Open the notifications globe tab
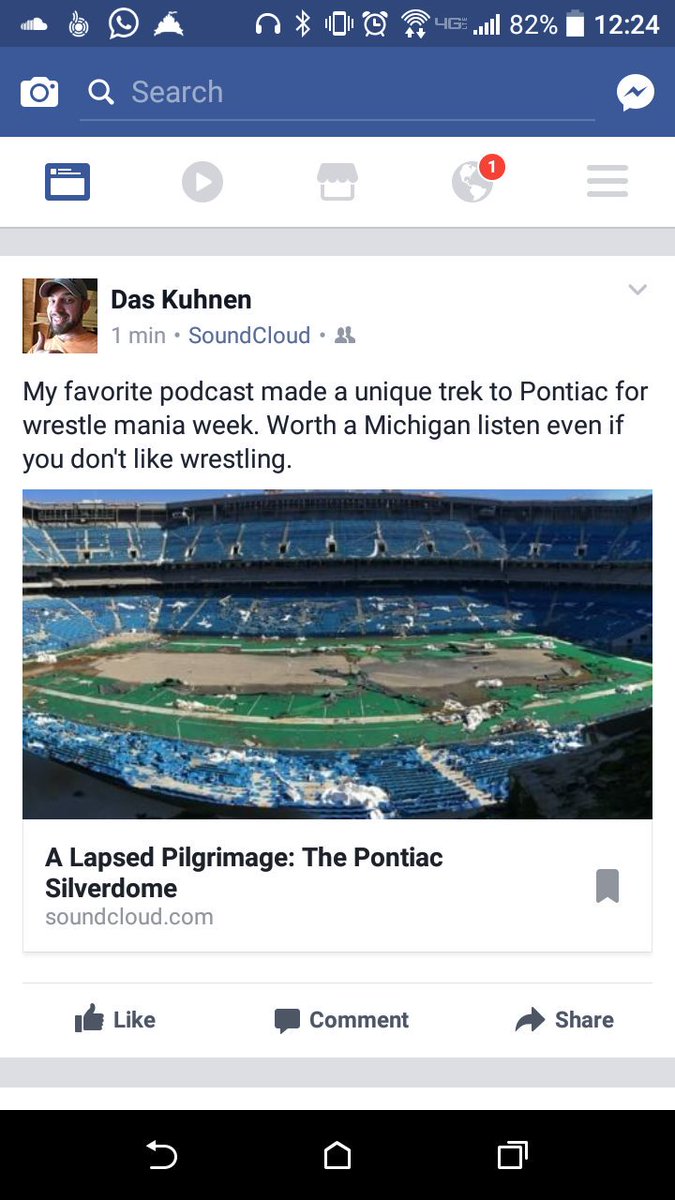Screen dimensions: 675x1200 (473, 182)
